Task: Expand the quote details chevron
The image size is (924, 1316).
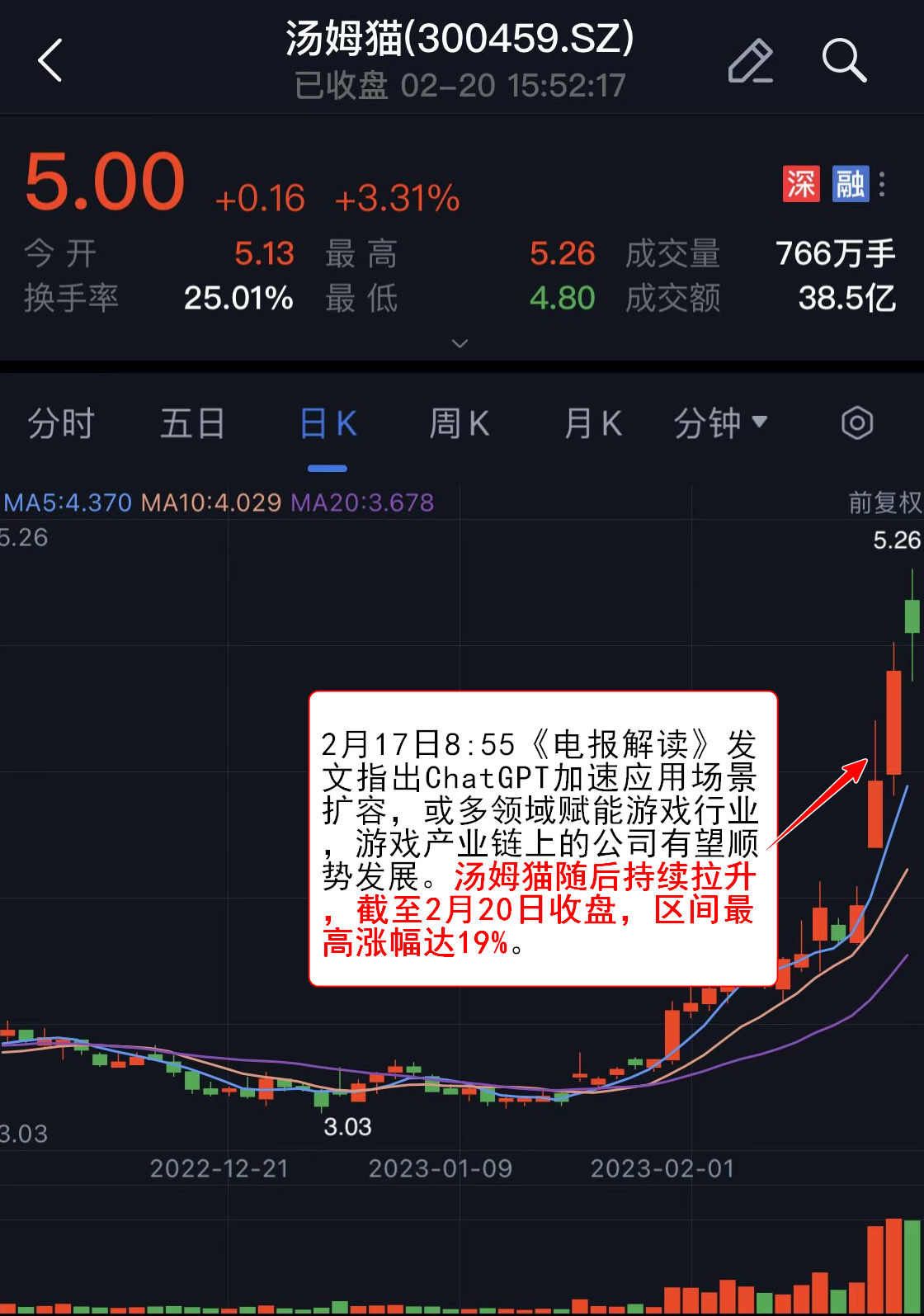Action: [x=460, y=343]
